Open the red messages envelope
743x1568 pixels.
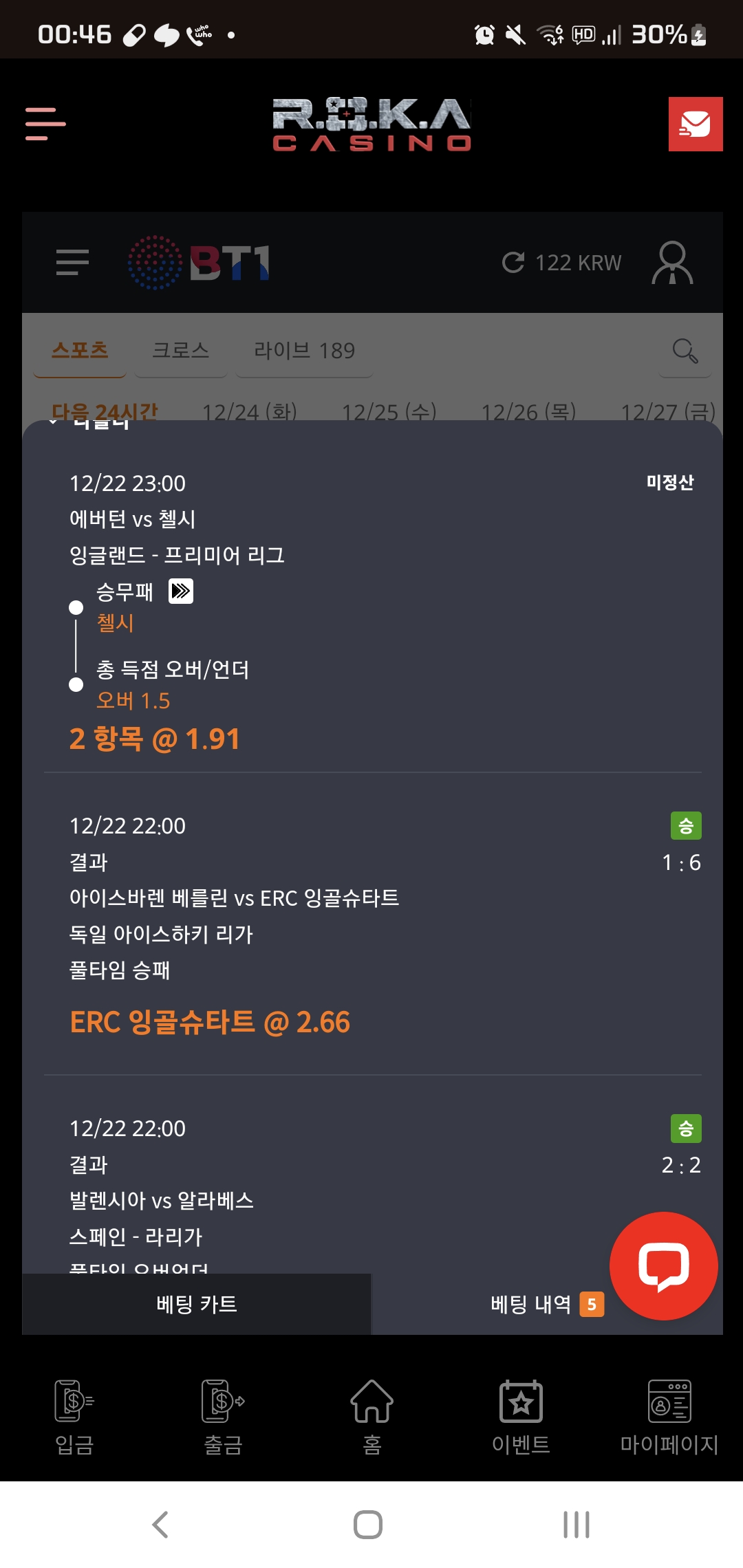696,124
